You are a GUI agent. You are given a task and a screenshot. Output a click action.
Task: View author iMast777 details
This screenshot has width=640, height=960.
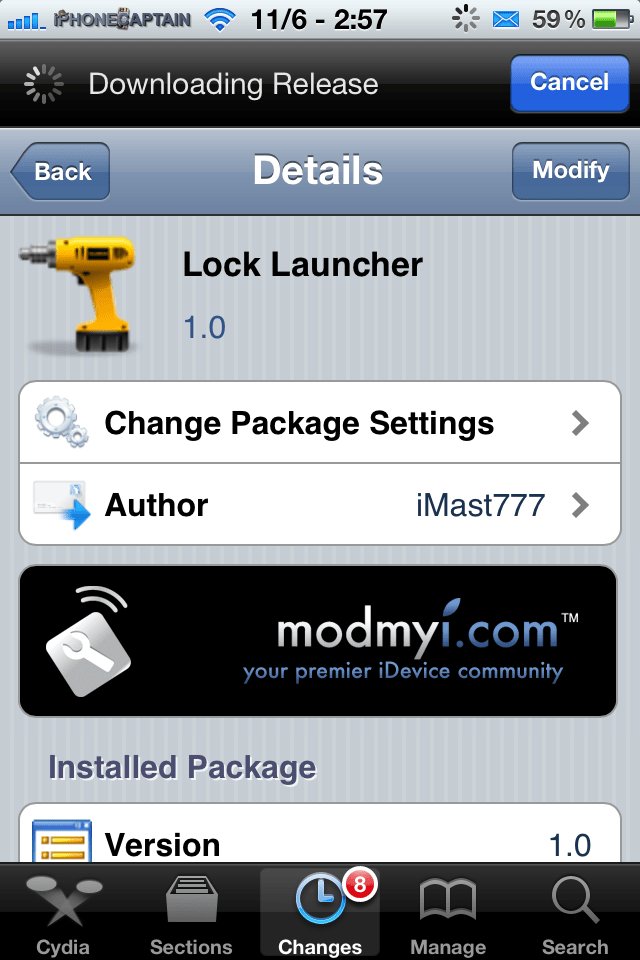(x=320, y=505)
